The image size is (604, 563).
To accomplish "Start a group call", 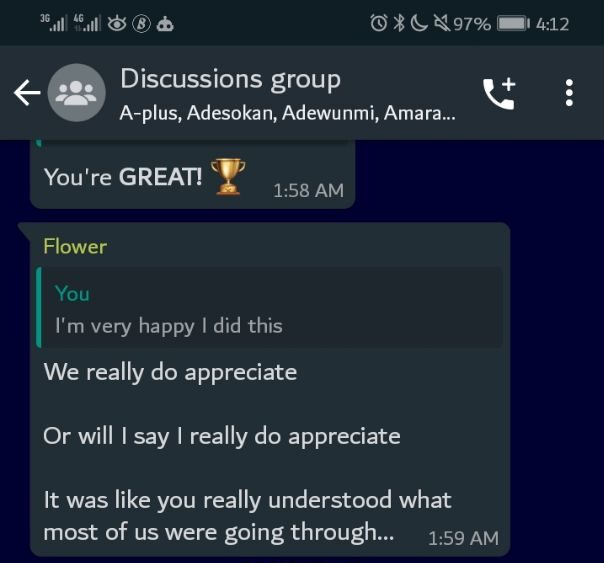I will click(x=498, y=93).
